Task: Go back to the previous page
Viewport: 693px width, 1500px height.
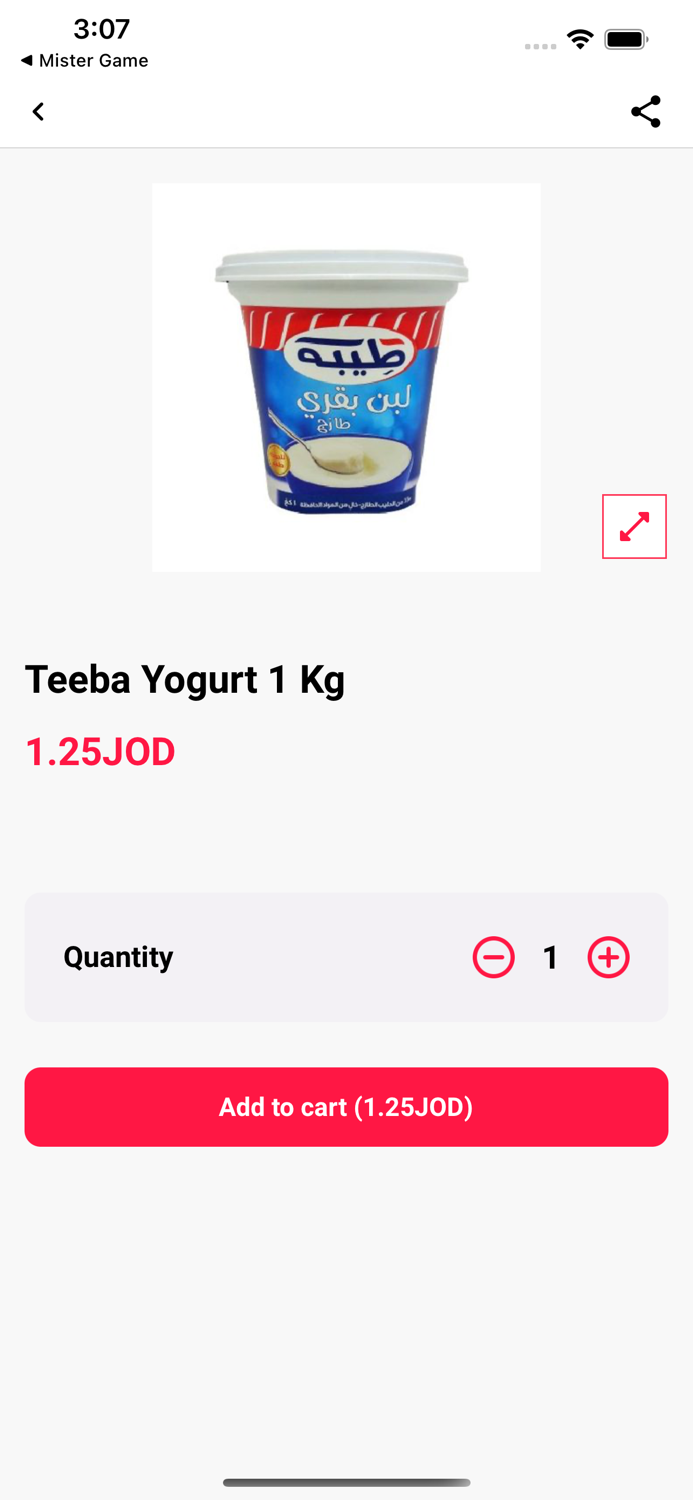Action: coord(38,112)
